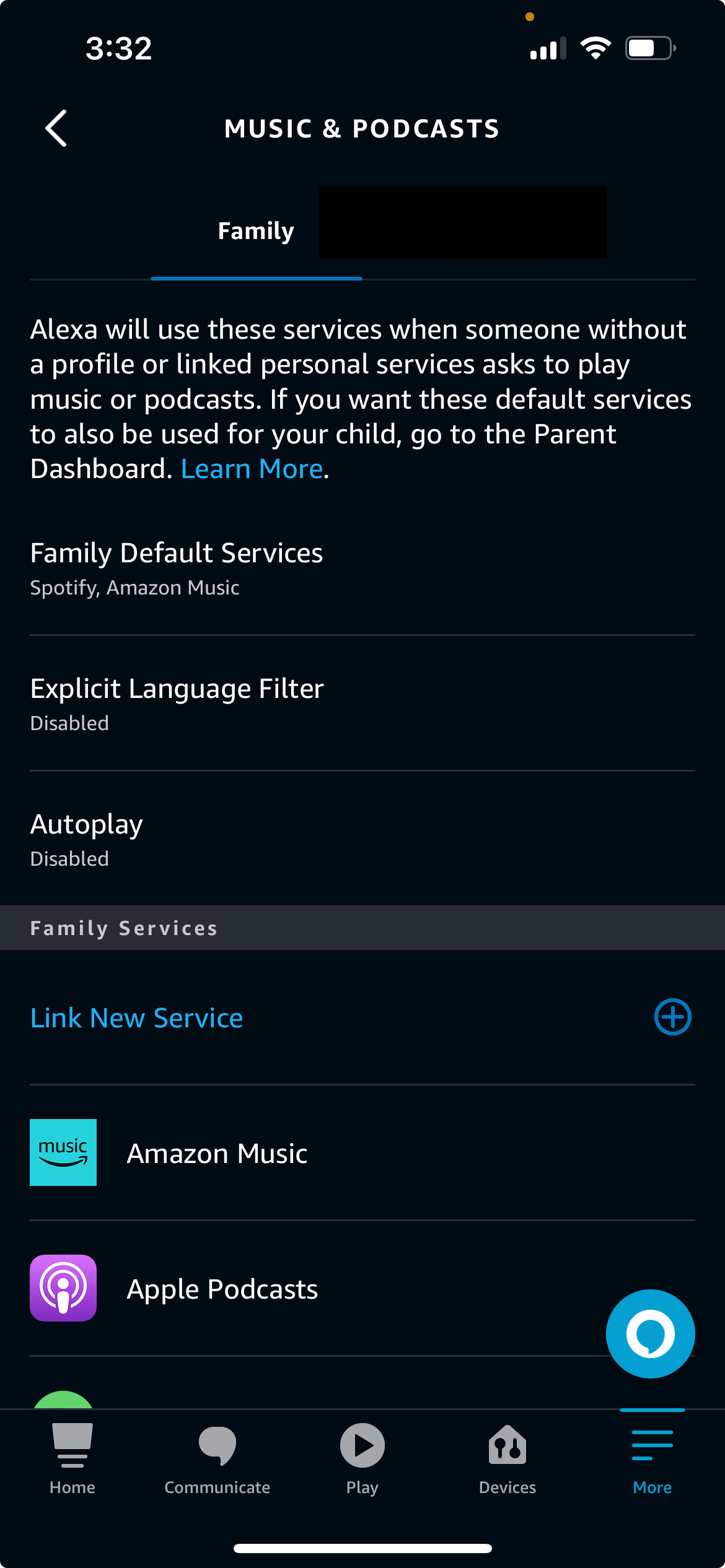Switch to the Communicate tab

pos(217,1458)
